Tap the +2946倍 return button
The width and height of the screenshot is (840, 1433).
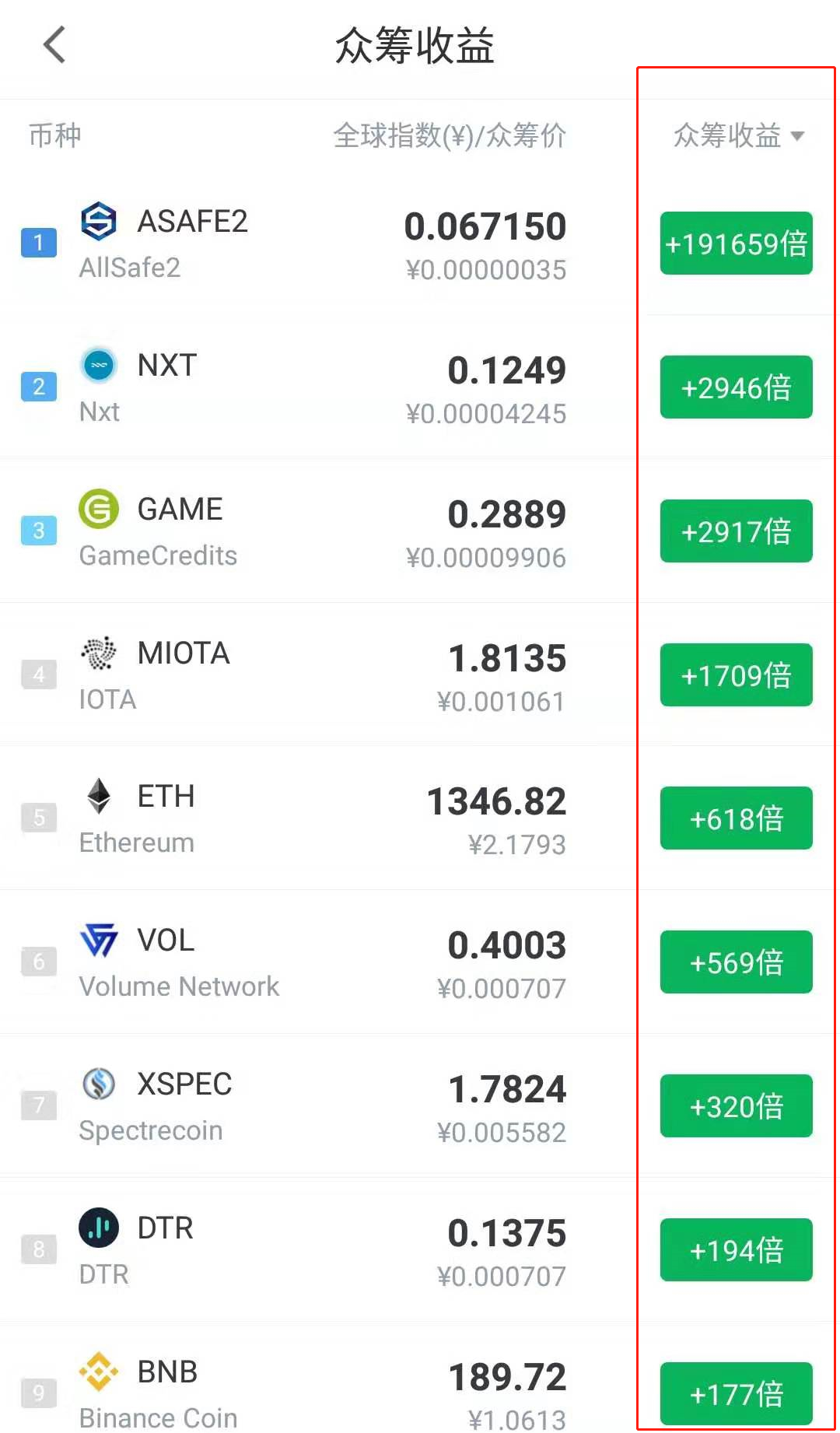pyautogui.click(x=737, y=387)
